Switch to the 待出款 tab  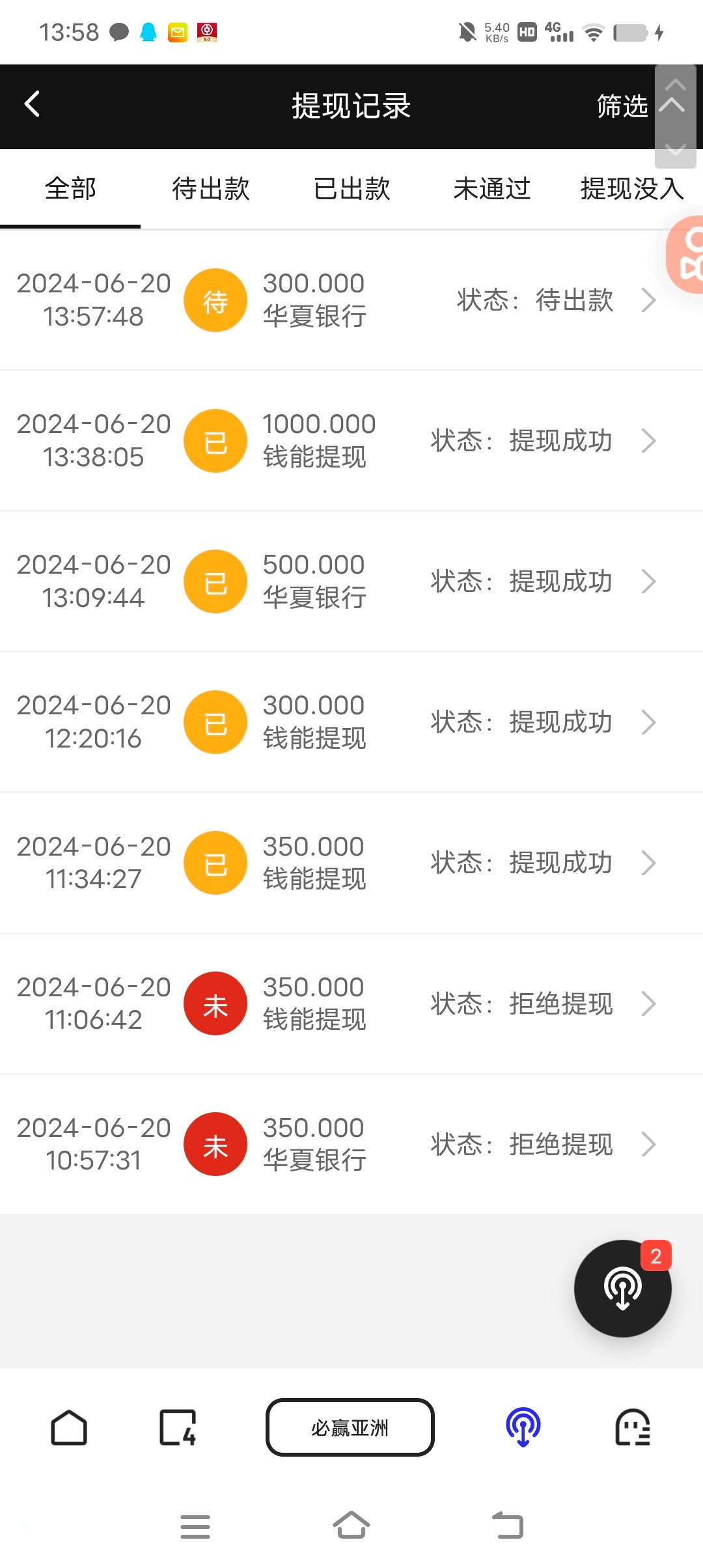[x=211, y=189]
